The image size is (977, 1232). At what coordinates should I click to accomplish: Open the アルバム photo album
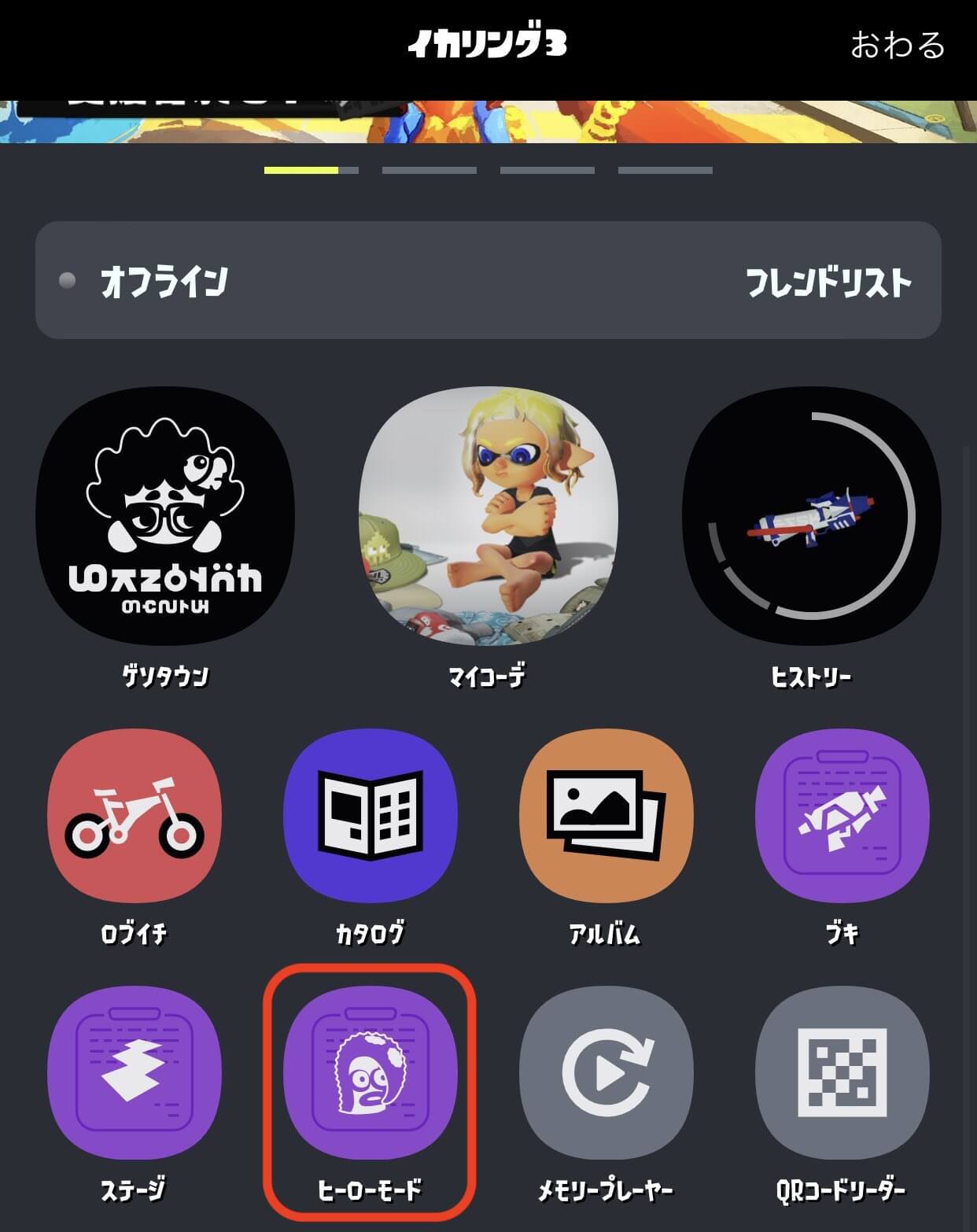[606, 816]
